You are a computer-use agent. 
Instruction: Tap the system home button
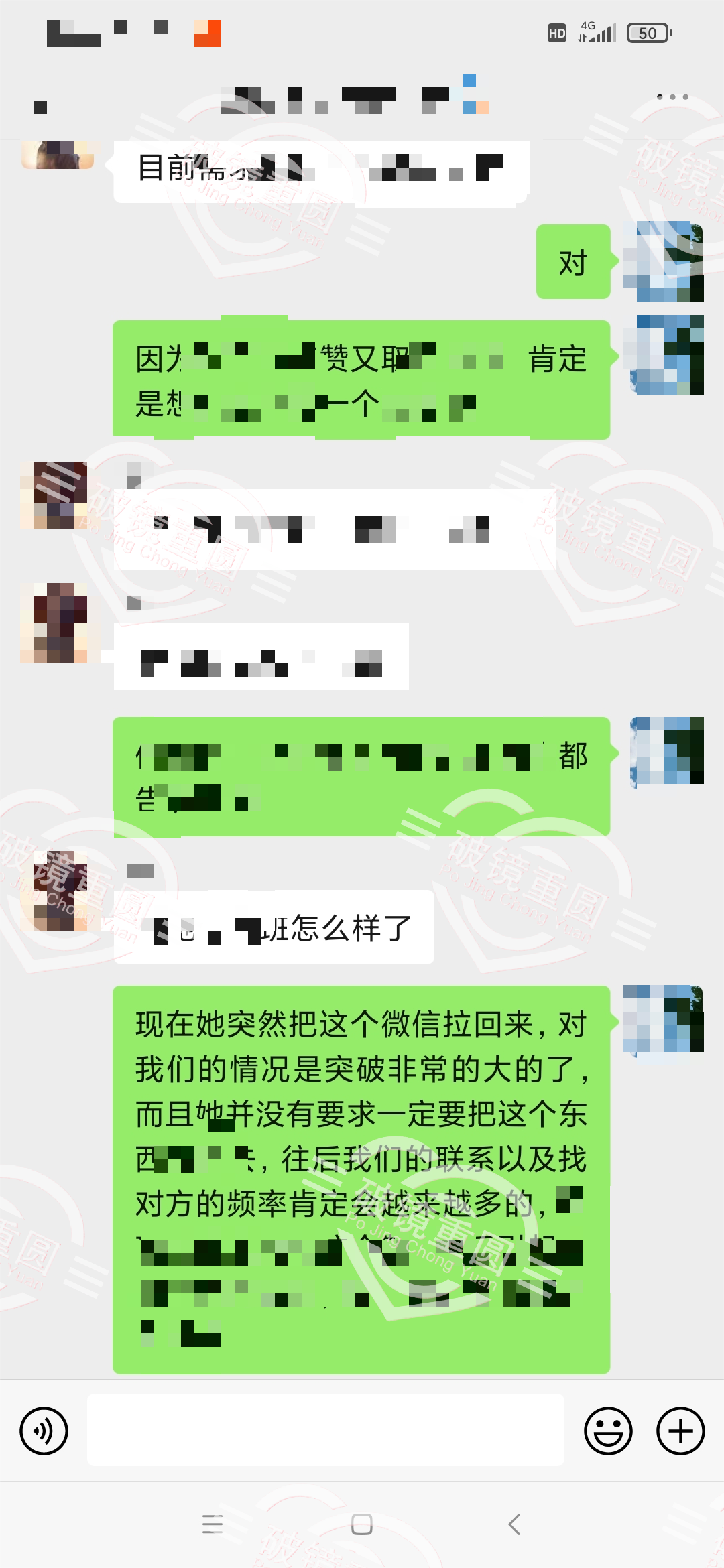(362, 1524)
